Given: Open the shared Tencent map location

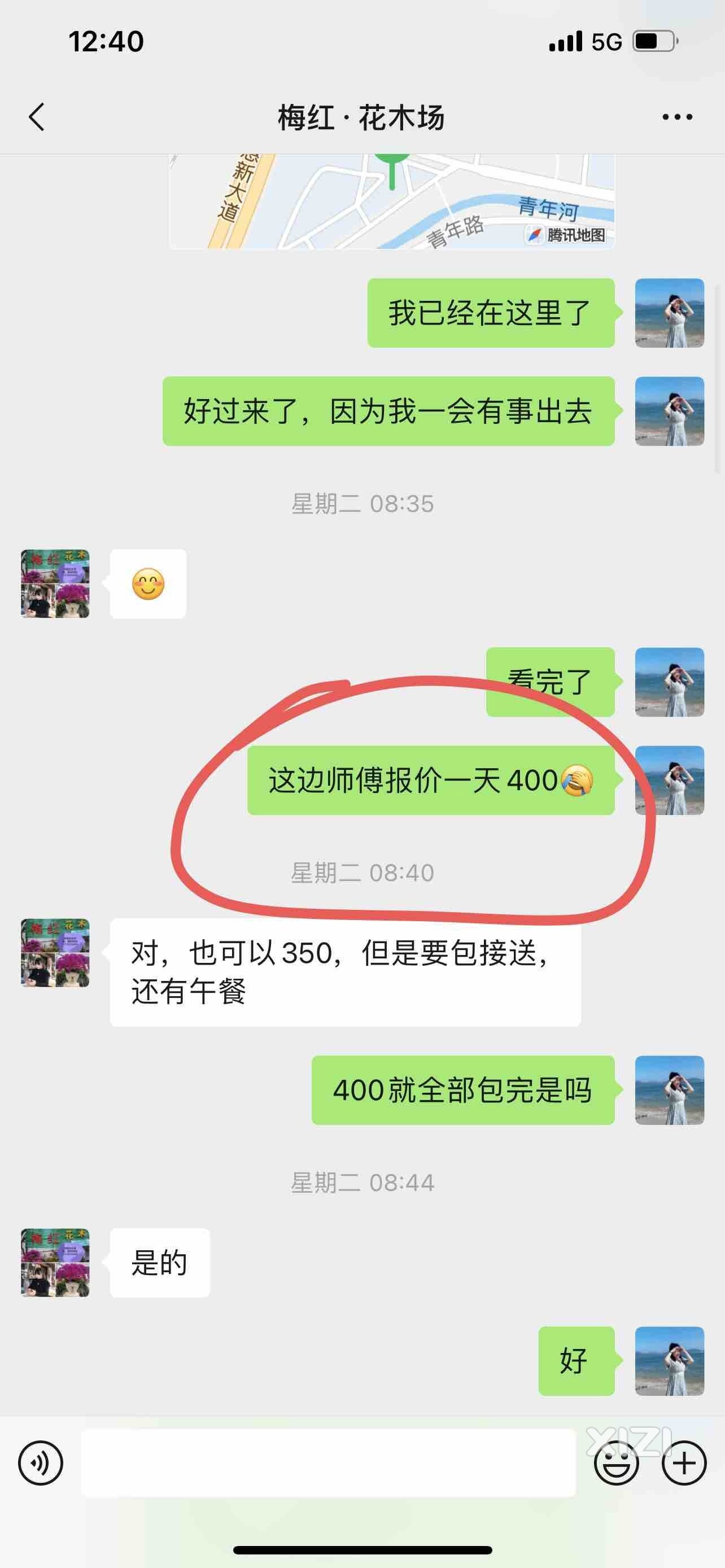Looking at the screenshot, I should [391, 202].
